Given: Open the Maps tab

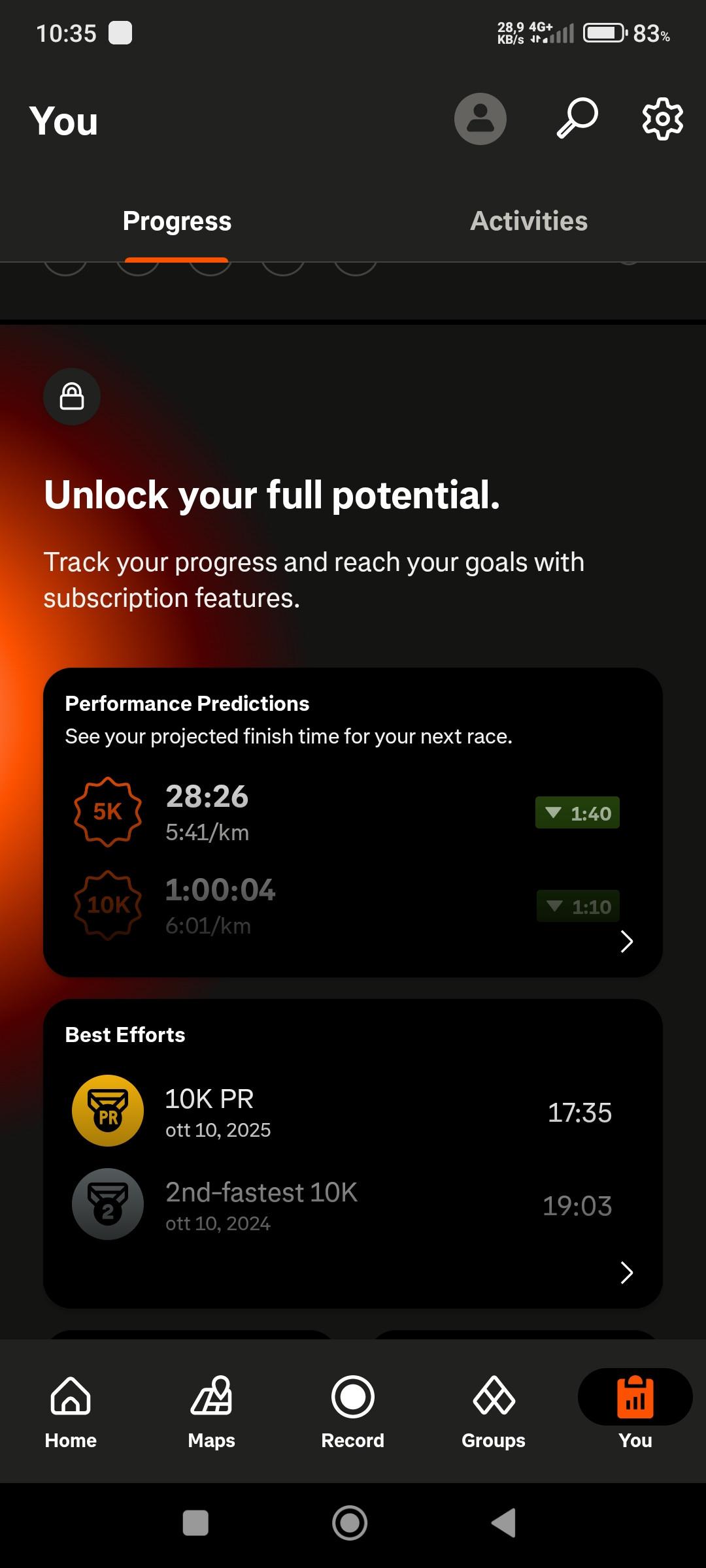Looking at the screenshot, I should (211, 1411).
